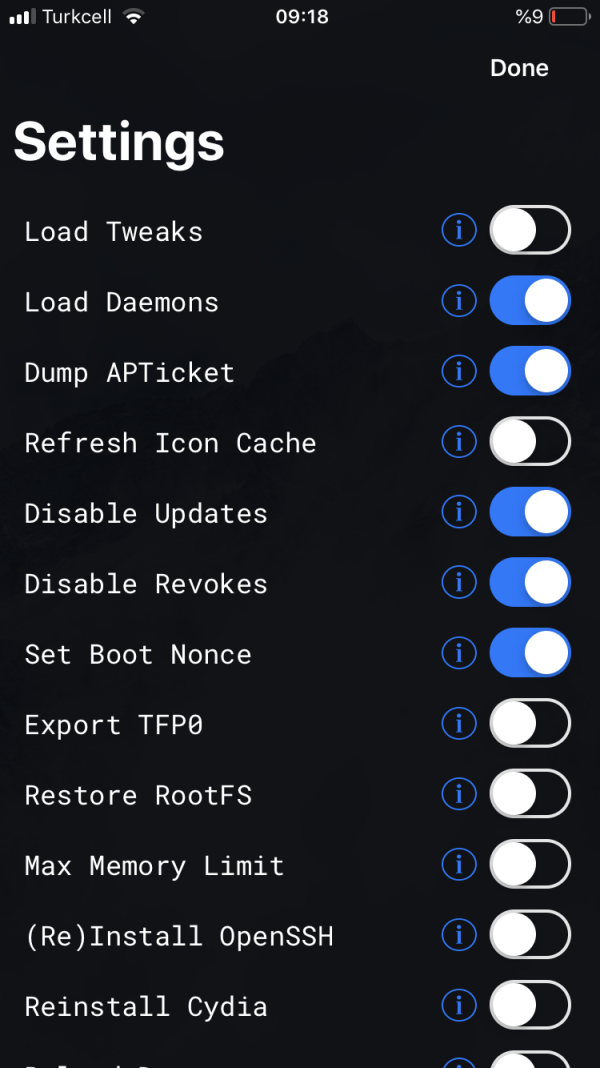Open info for Max Memory Limit
The height and width of the screenshot is (1068, 600).
point(459,865)
